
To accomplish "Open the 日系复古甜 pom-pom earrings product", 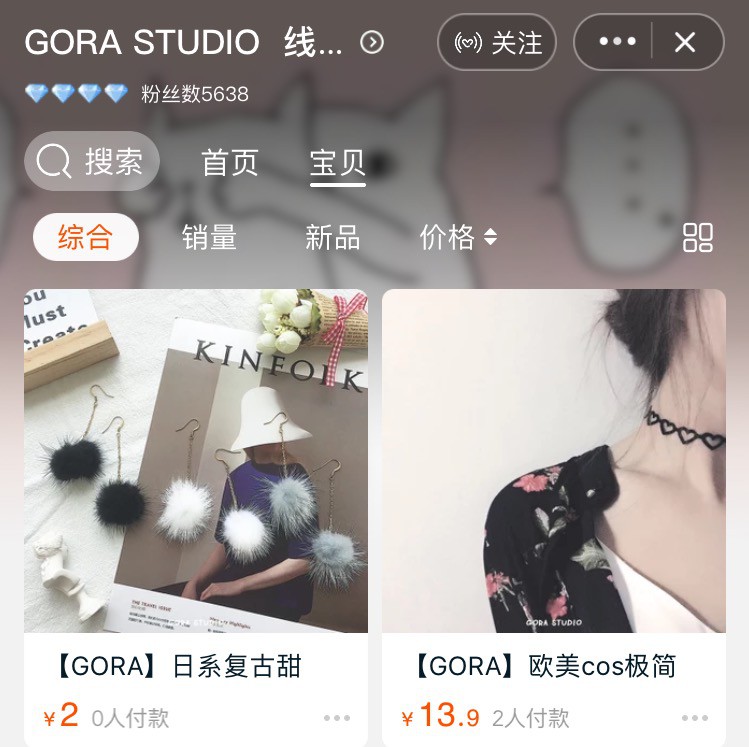I will coord(196,461).
